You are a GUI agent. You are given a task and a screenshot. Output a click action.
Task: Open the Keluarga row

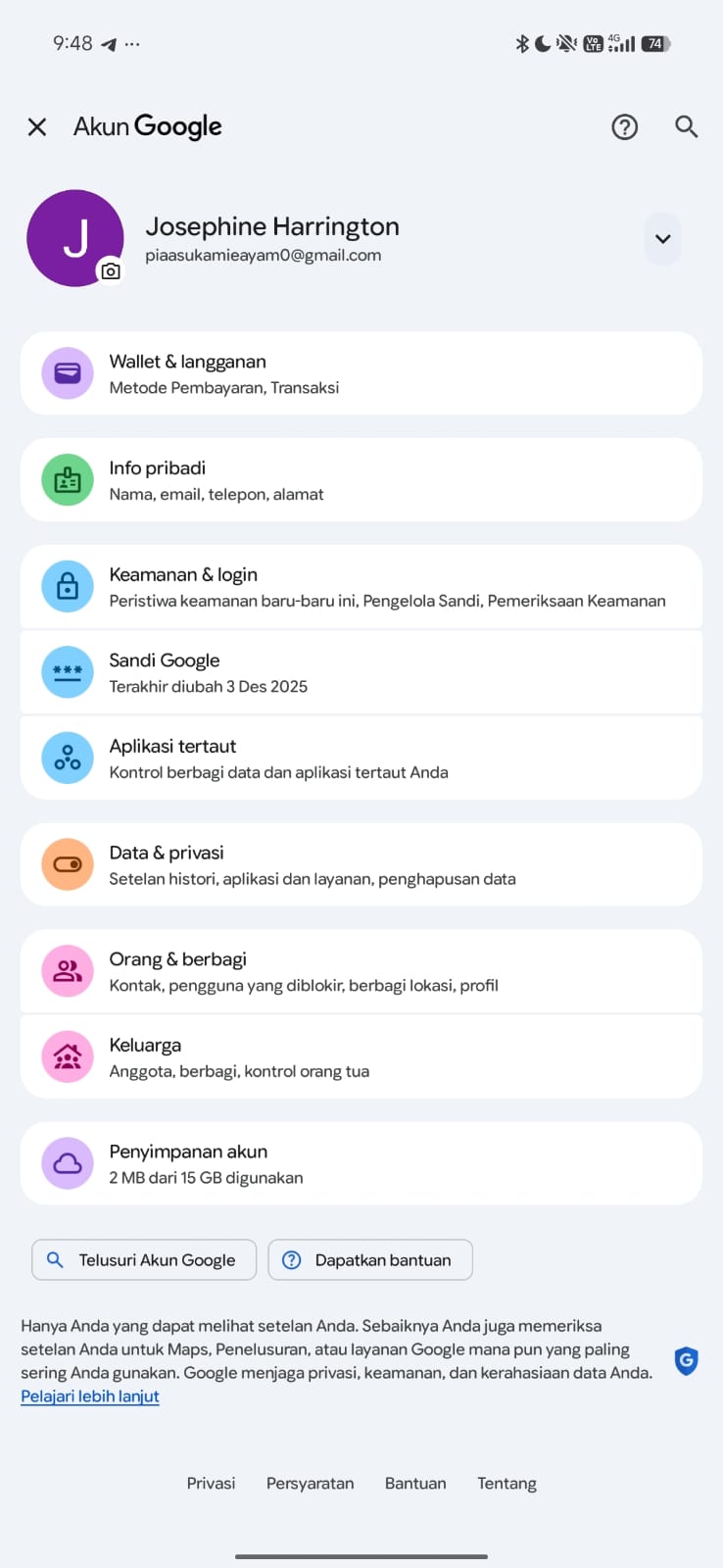361,1056
